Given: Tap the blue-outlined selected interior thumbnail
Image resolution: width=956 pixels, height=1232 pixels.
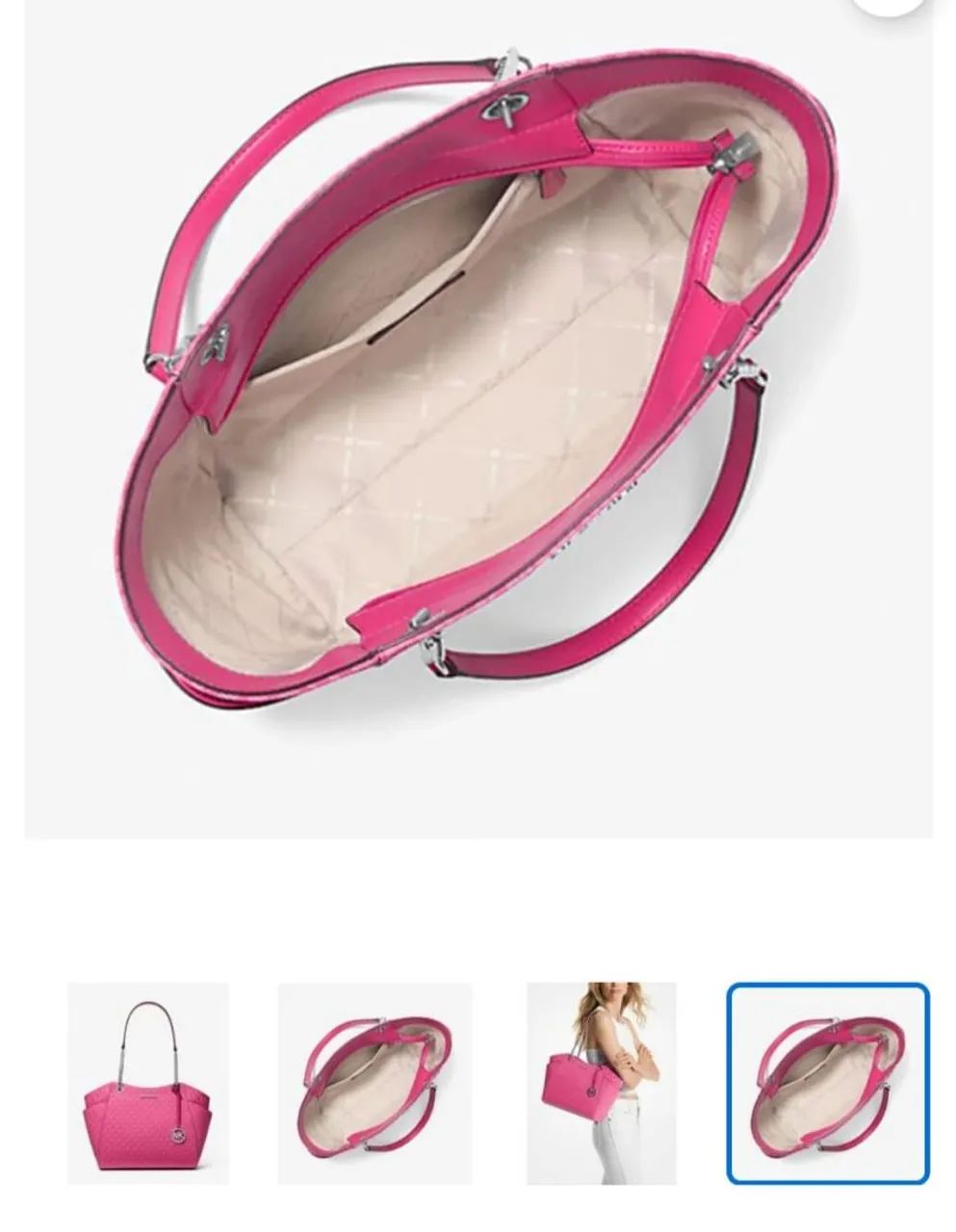Looking at the screenshot, I should click(827, 1083).
